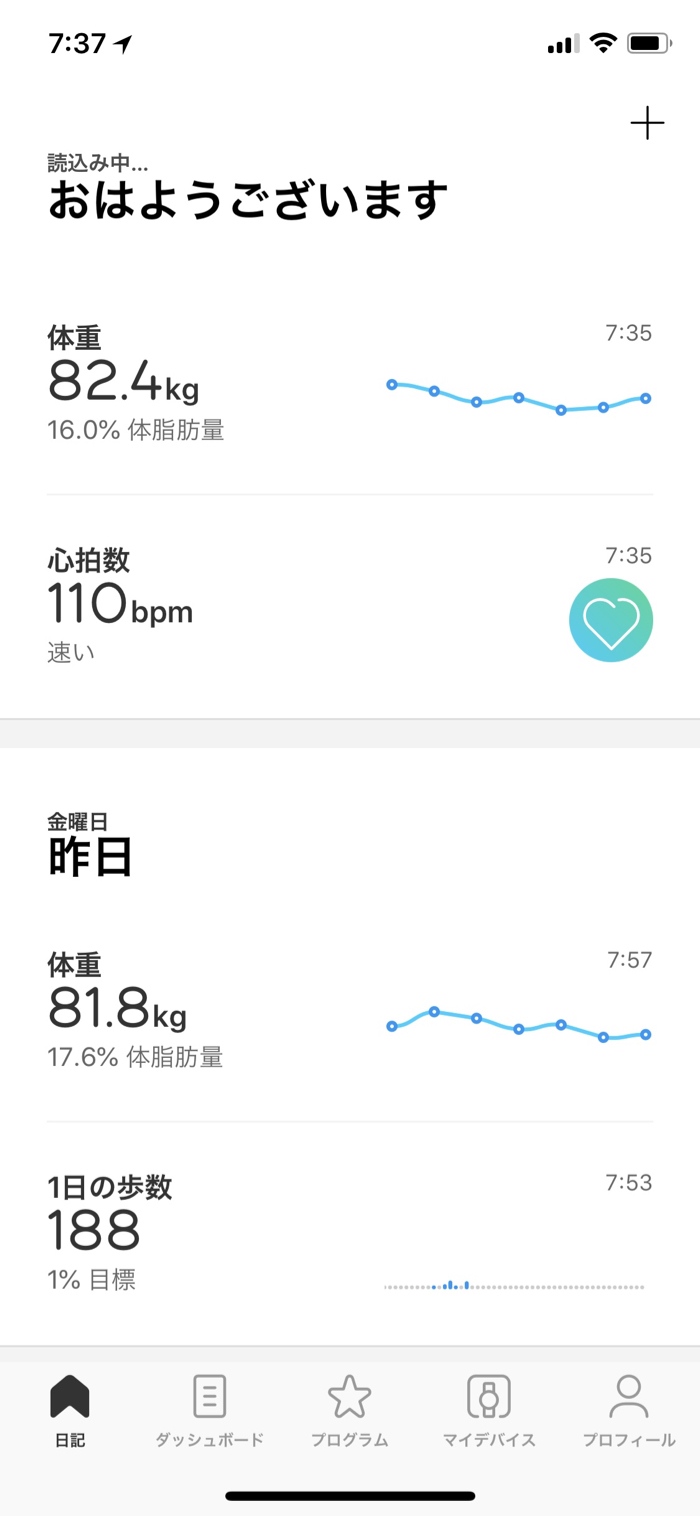Screen dimensions: 700x1516
Task: Open today's 82.4kg weight entry
Action: point(350,385)
